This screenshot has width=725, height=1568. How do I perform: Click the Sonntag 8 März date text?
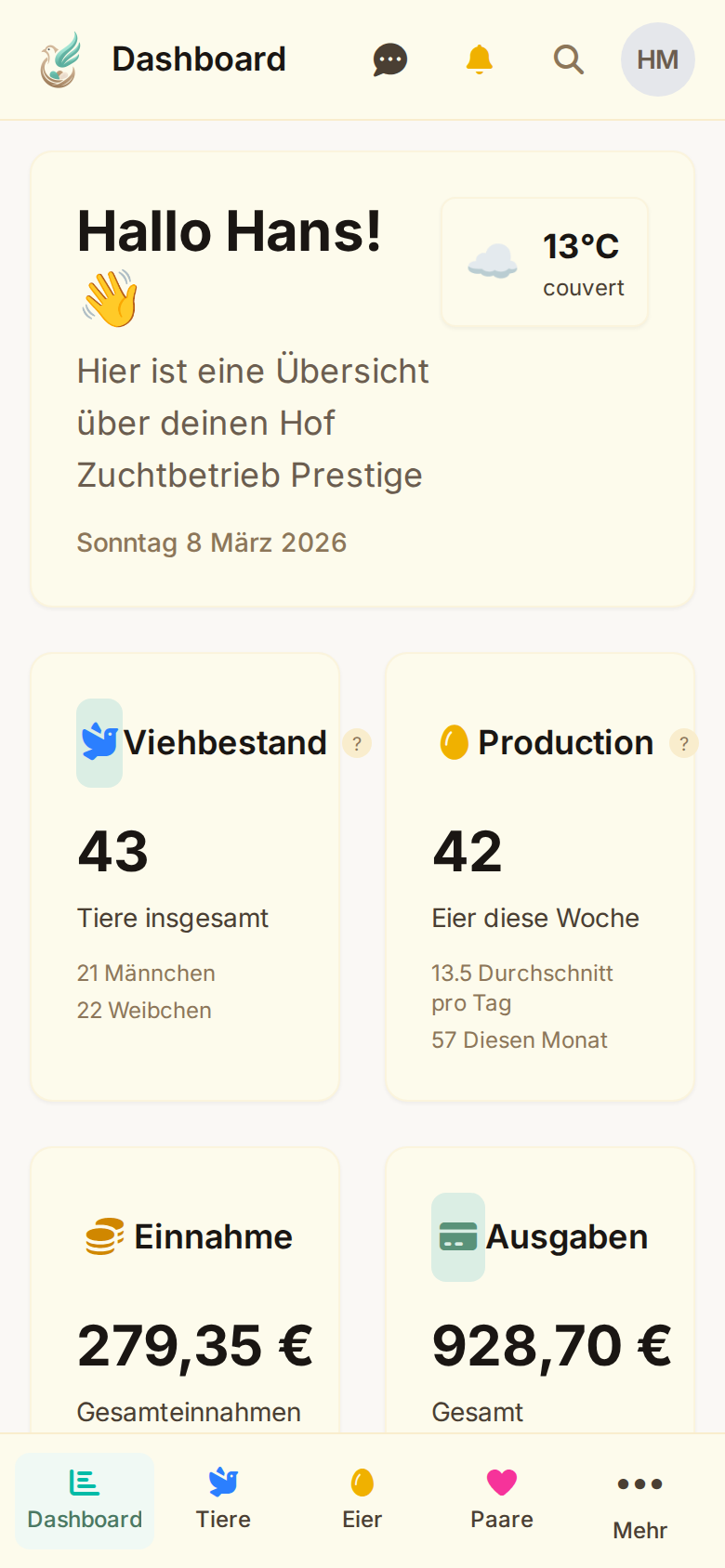click(211, 542)
